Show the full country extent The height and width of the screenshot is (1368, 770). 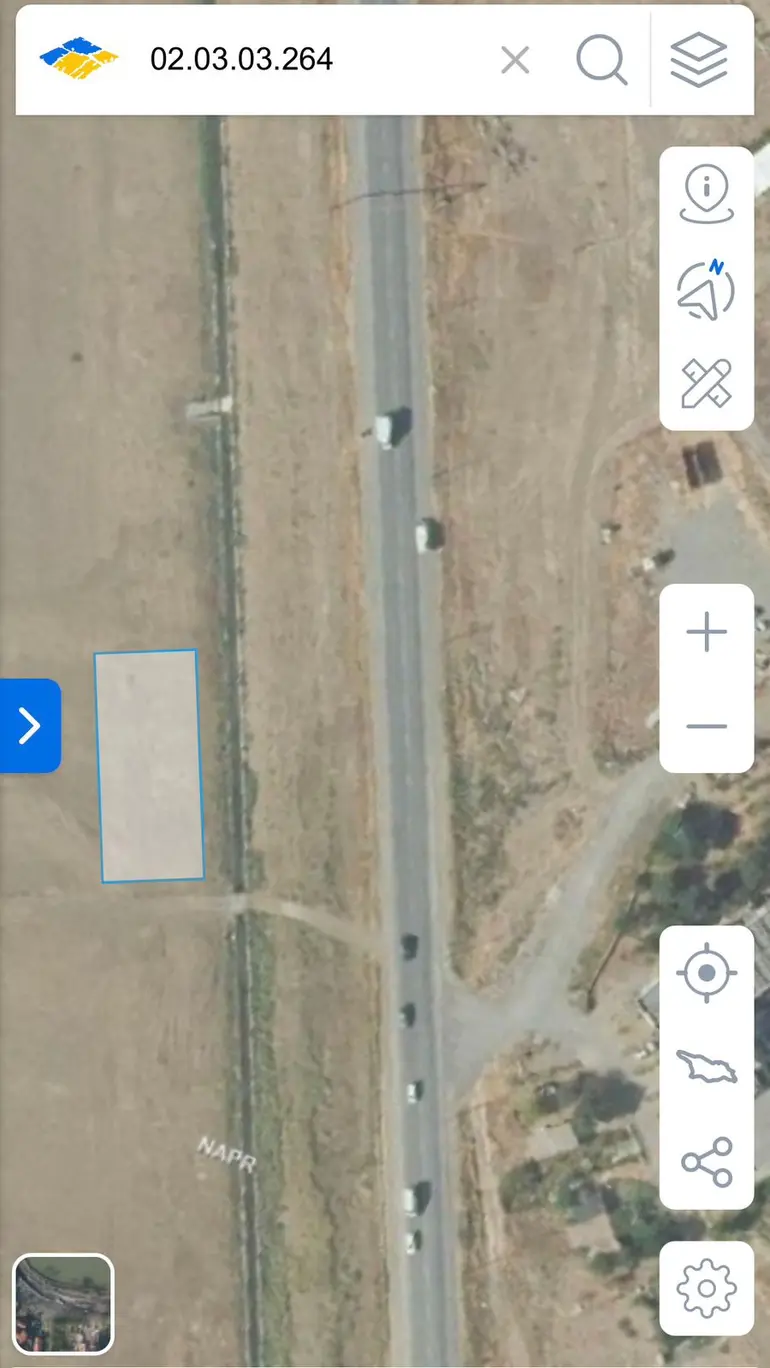[706, 1067]
